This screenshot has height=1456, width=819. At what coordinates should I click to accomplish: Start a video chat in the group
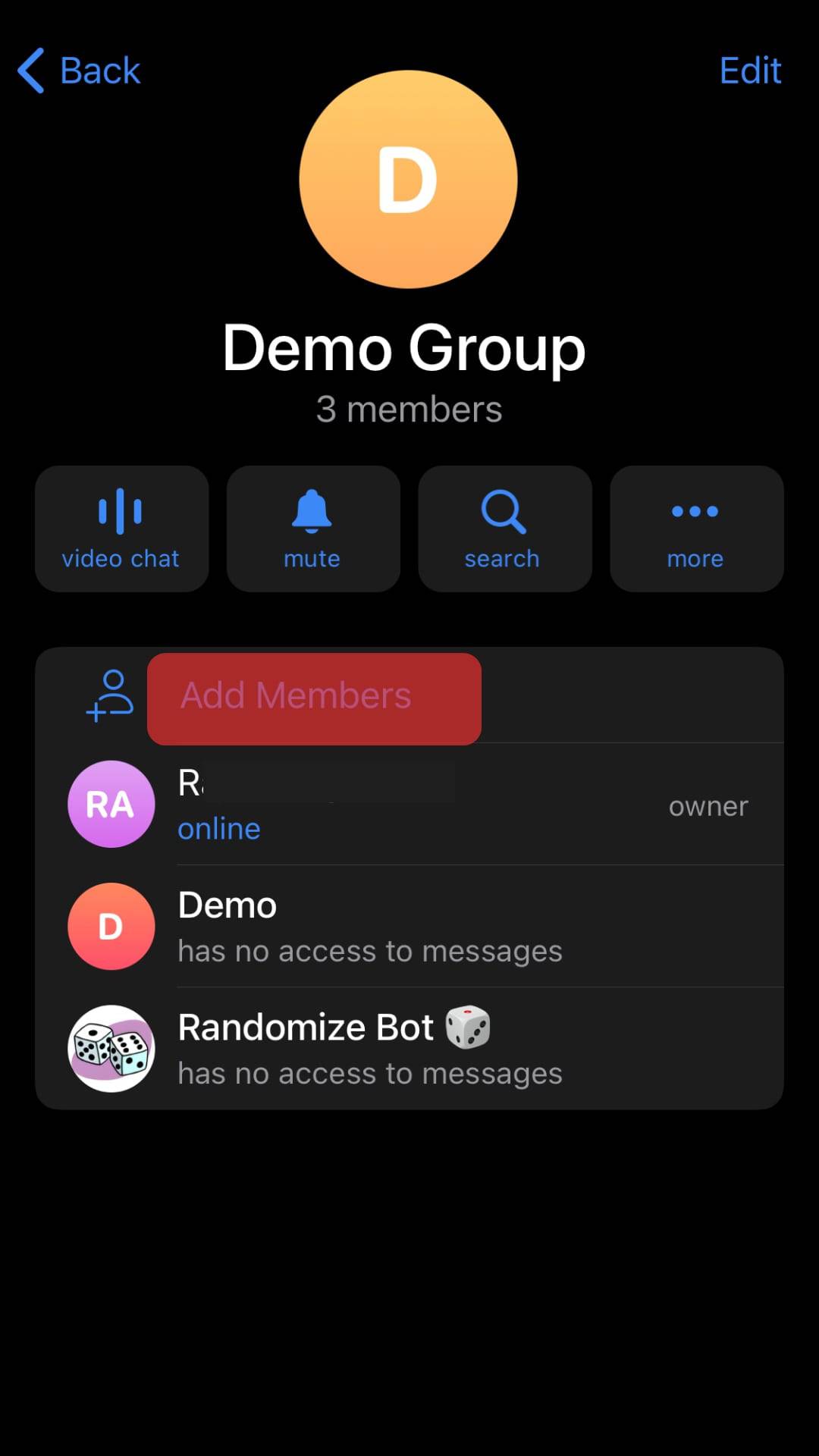click(x=121, y=529)
